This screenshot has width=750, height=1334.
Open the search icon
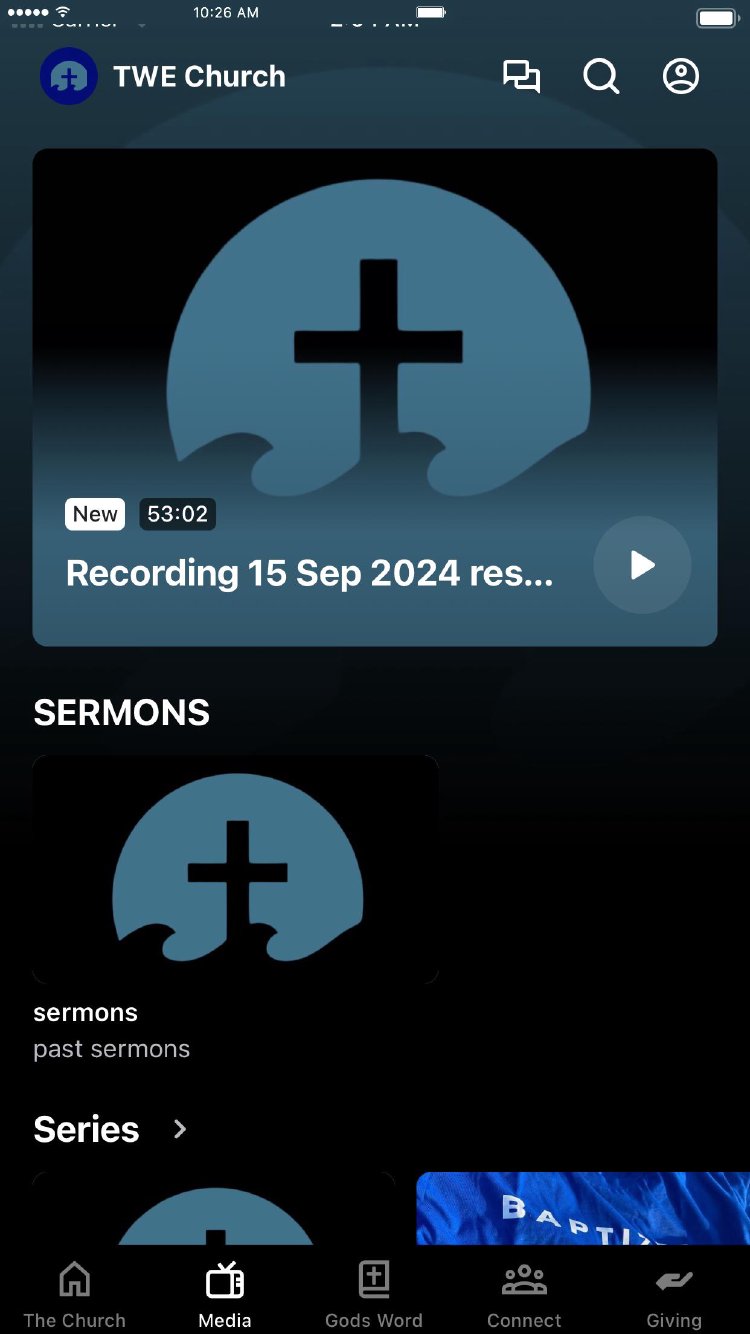(601, 77)
